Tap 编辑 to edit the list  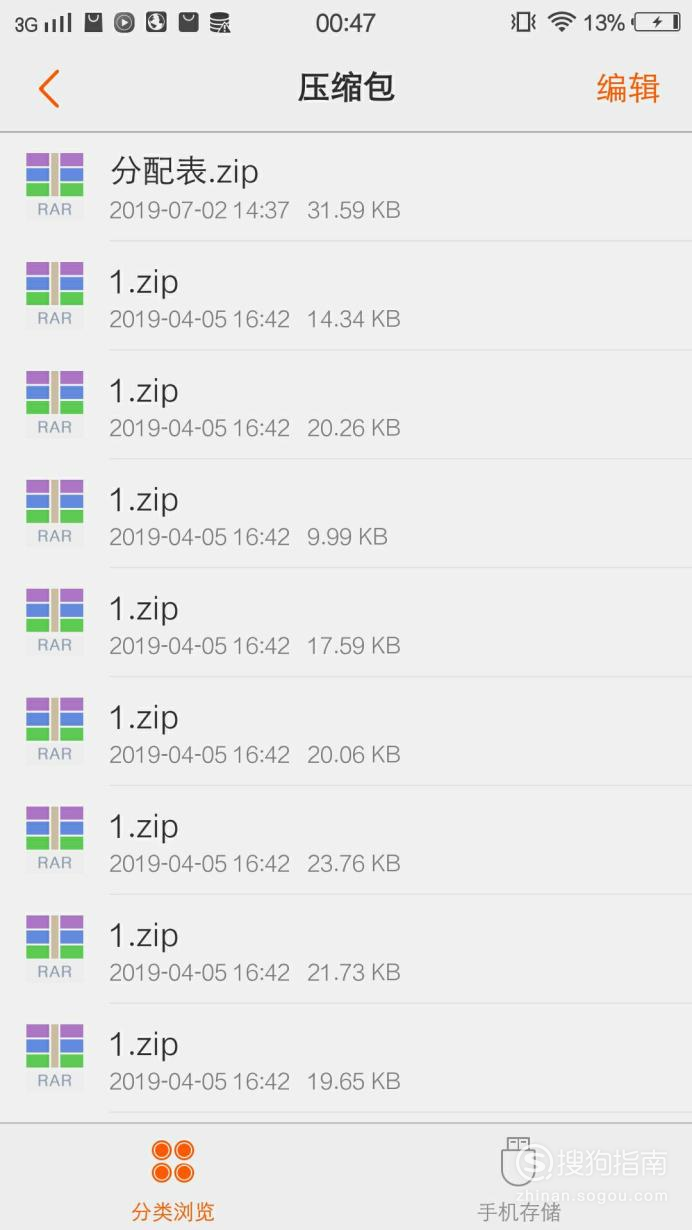coord(628,88)
